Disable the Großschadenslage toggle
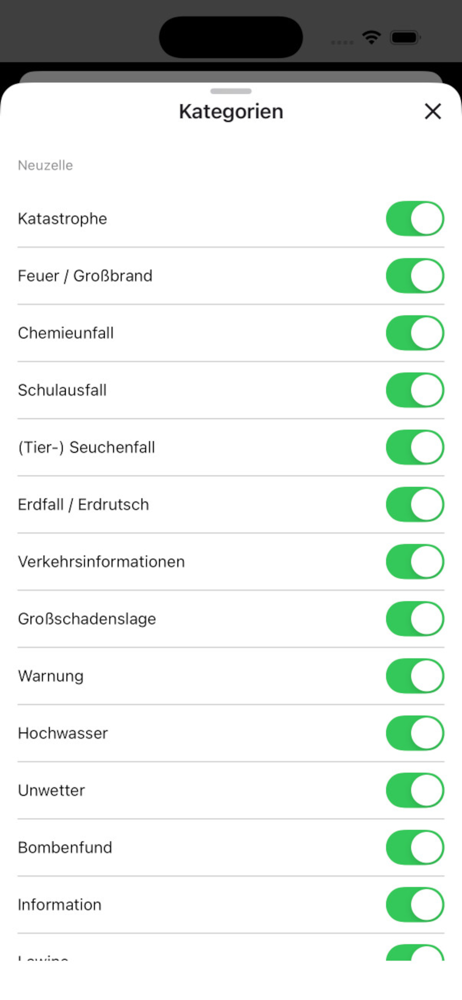This screenshot has height=1000, width=462. point(415,619)
